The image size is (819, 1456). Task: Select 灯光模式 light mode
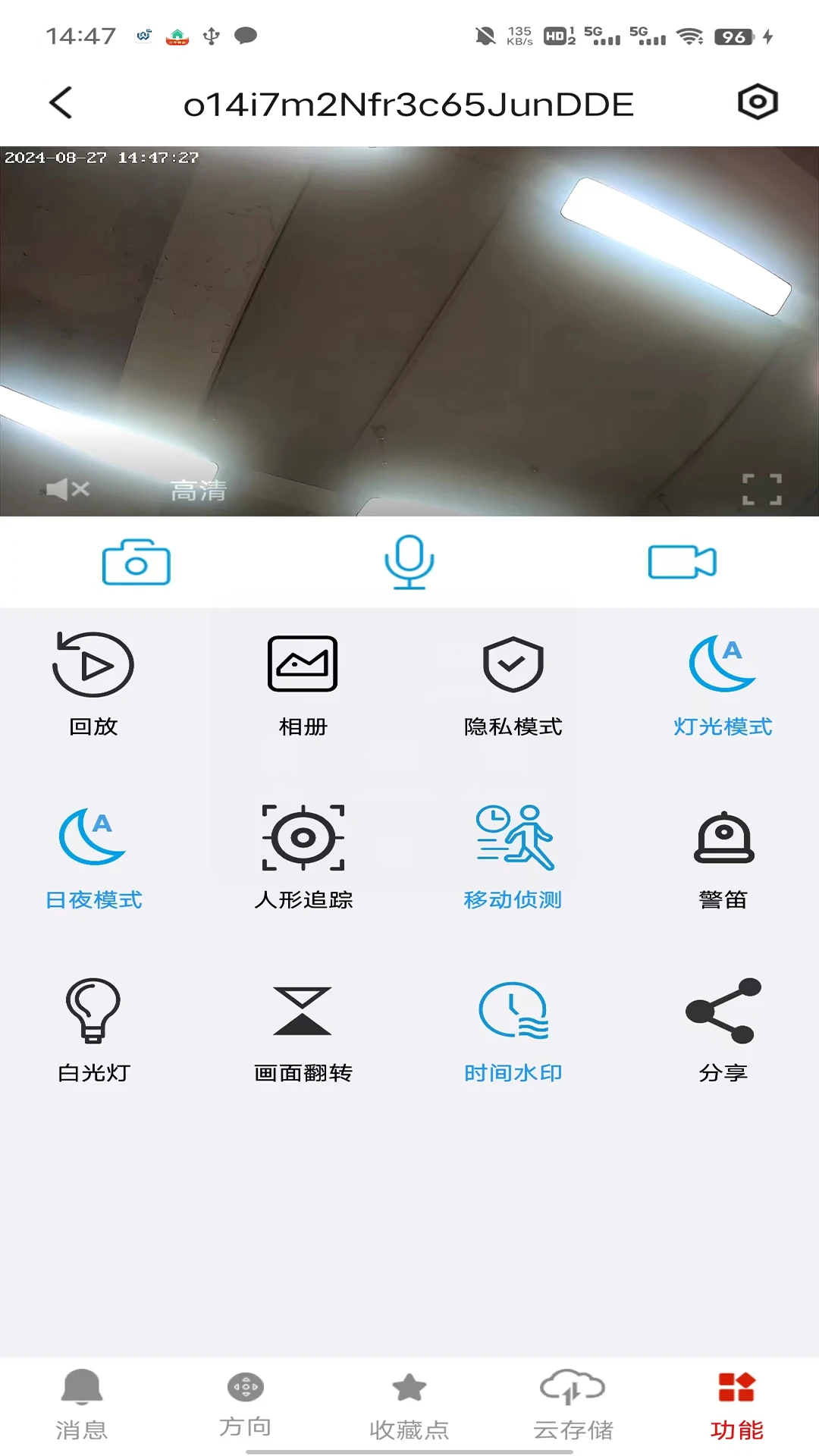723,682
